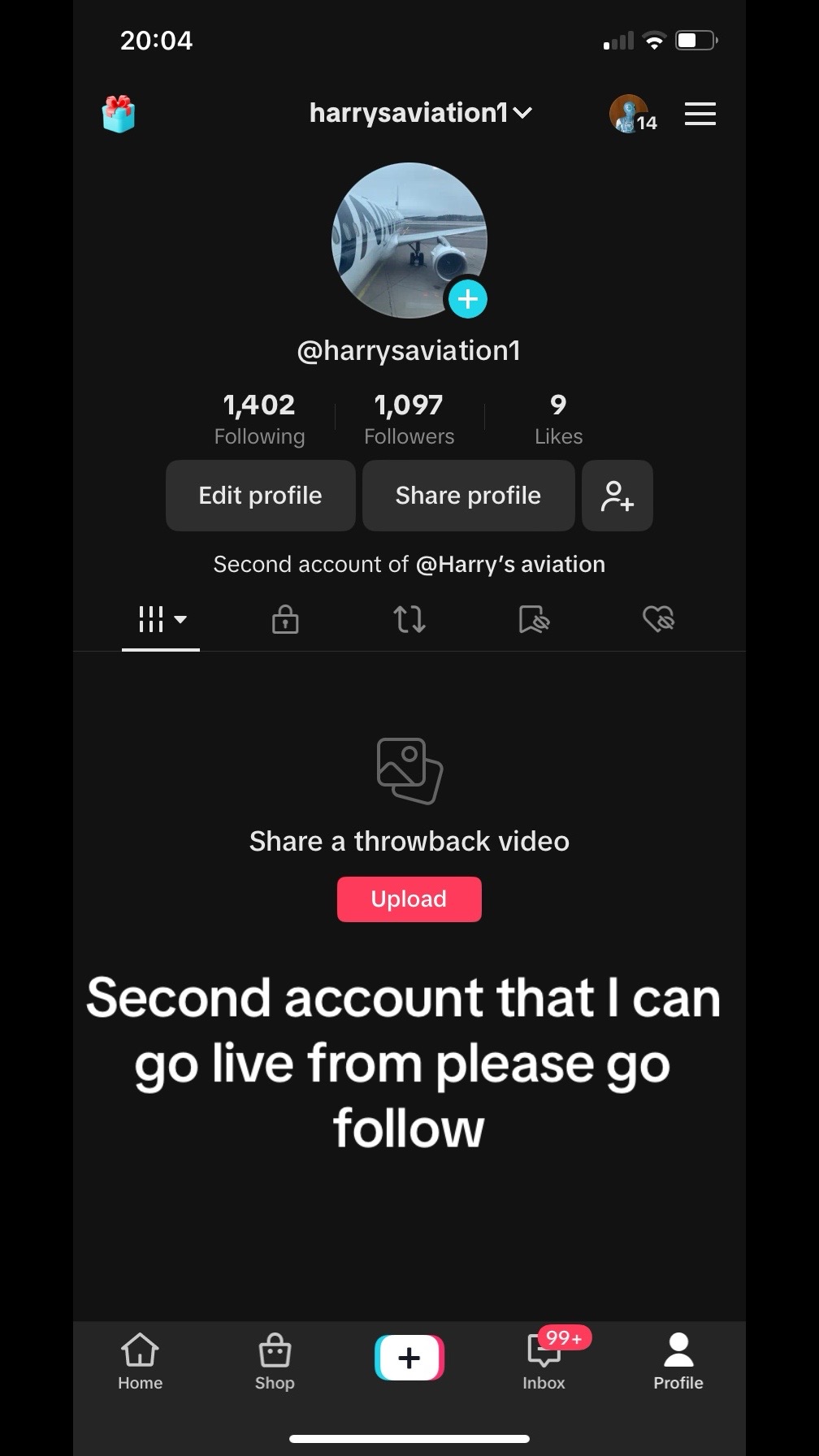Tap the add friends icon button

pyautogui.click(x=617, y=496)
